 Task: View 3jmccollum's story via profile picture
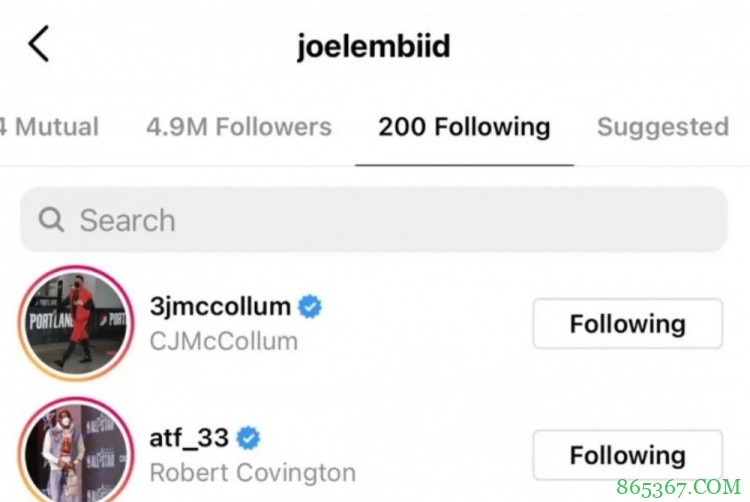tap(75, 324)
